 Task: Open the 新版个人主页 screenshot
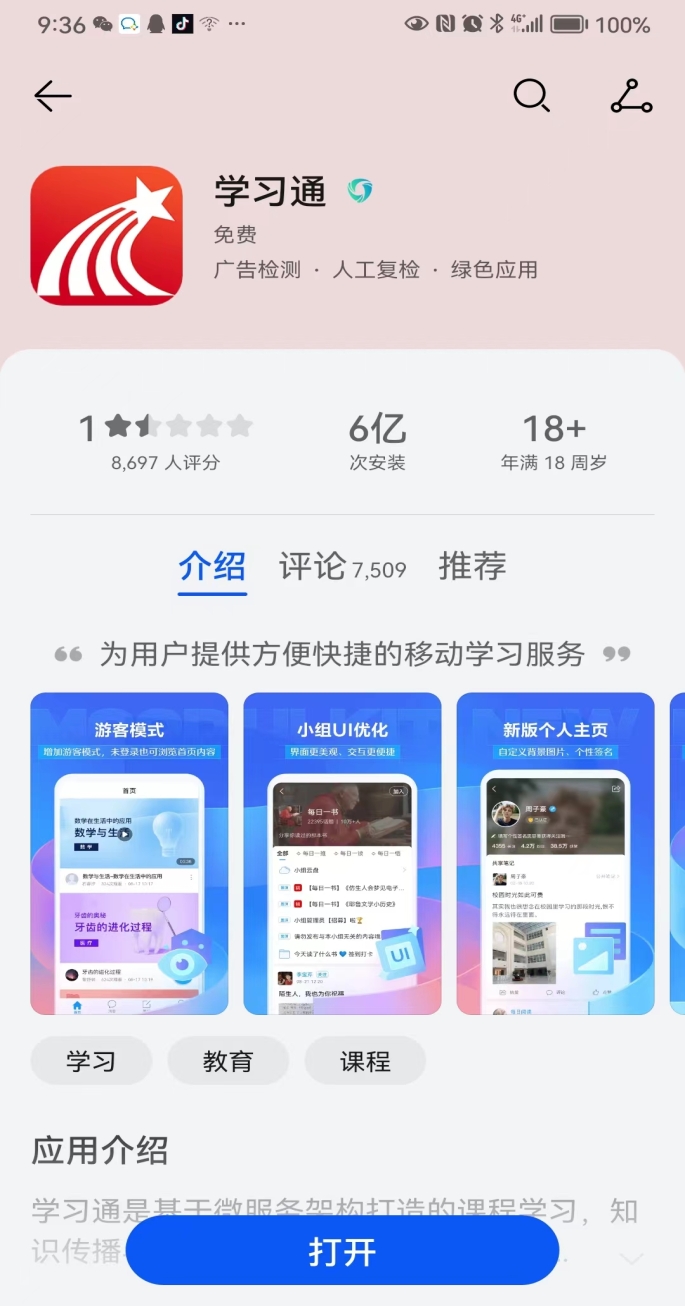tap(555, 852)
